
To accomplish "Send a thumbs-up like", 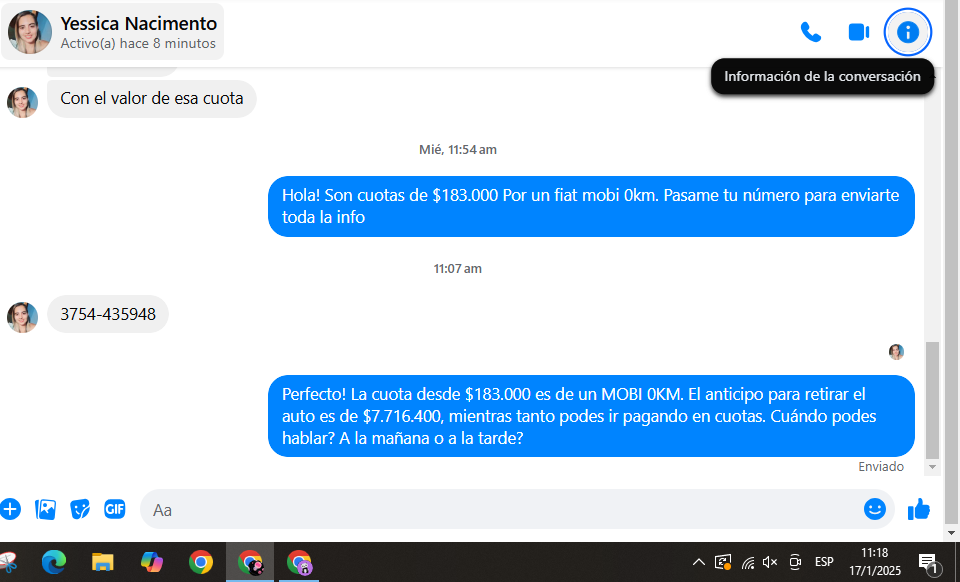I will pyautogui.click(x=919, y=510).
